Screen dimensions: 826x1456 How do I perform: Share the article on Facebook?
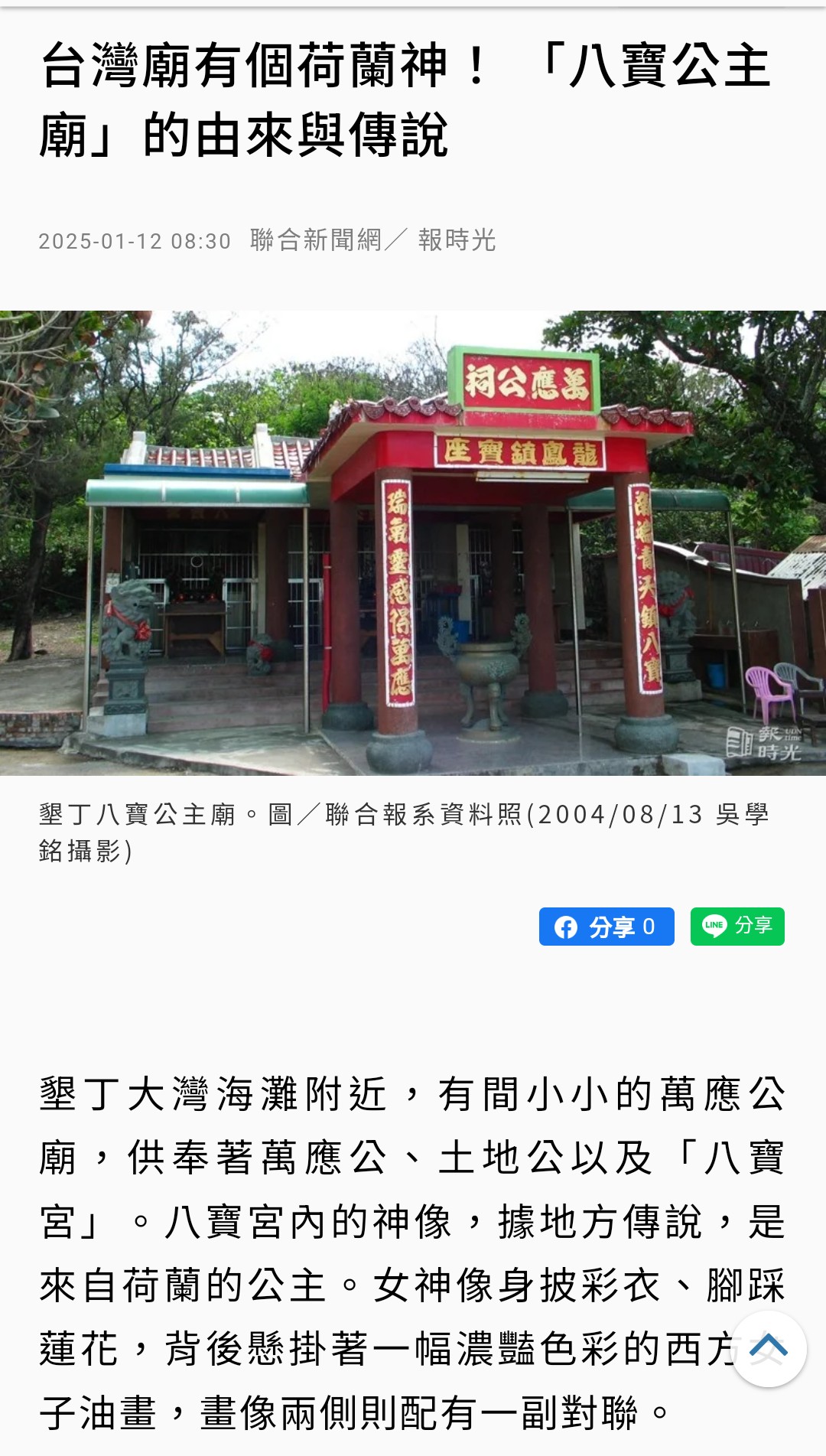606,927
